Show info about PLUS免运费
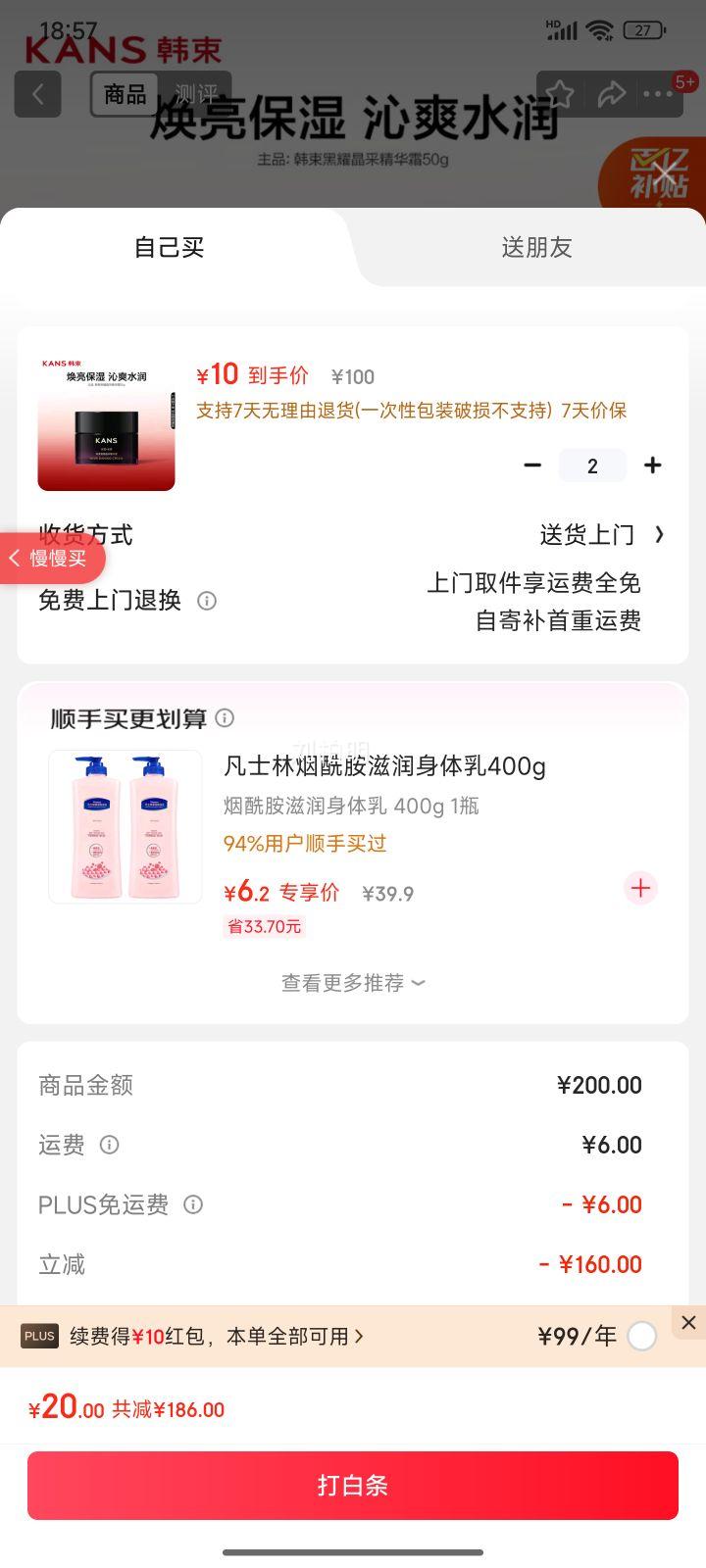The height and width of the screenshot is (1568, 706). [193, 1204]
